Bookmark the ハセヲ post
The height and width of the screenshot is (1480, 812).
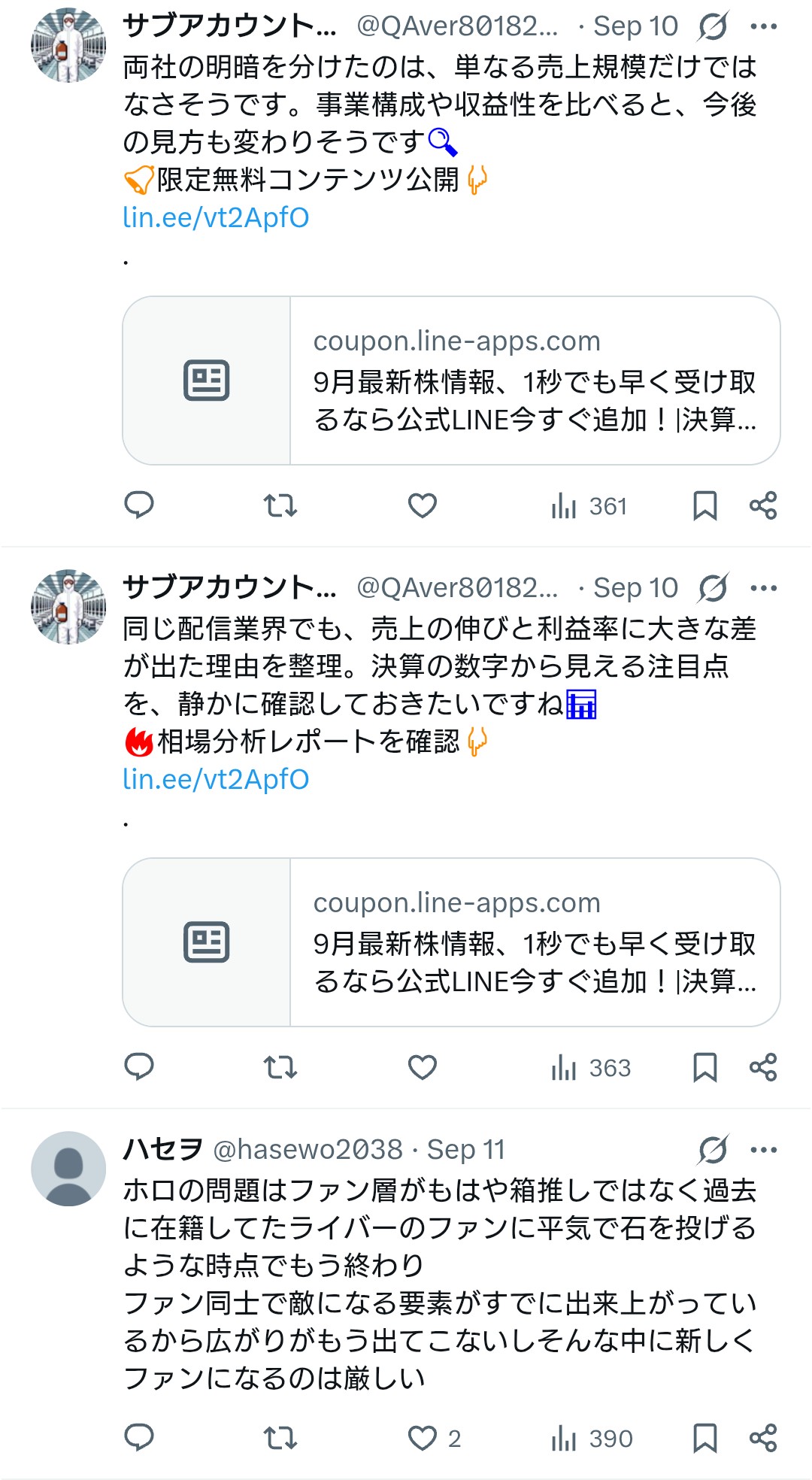[704, 1438]
